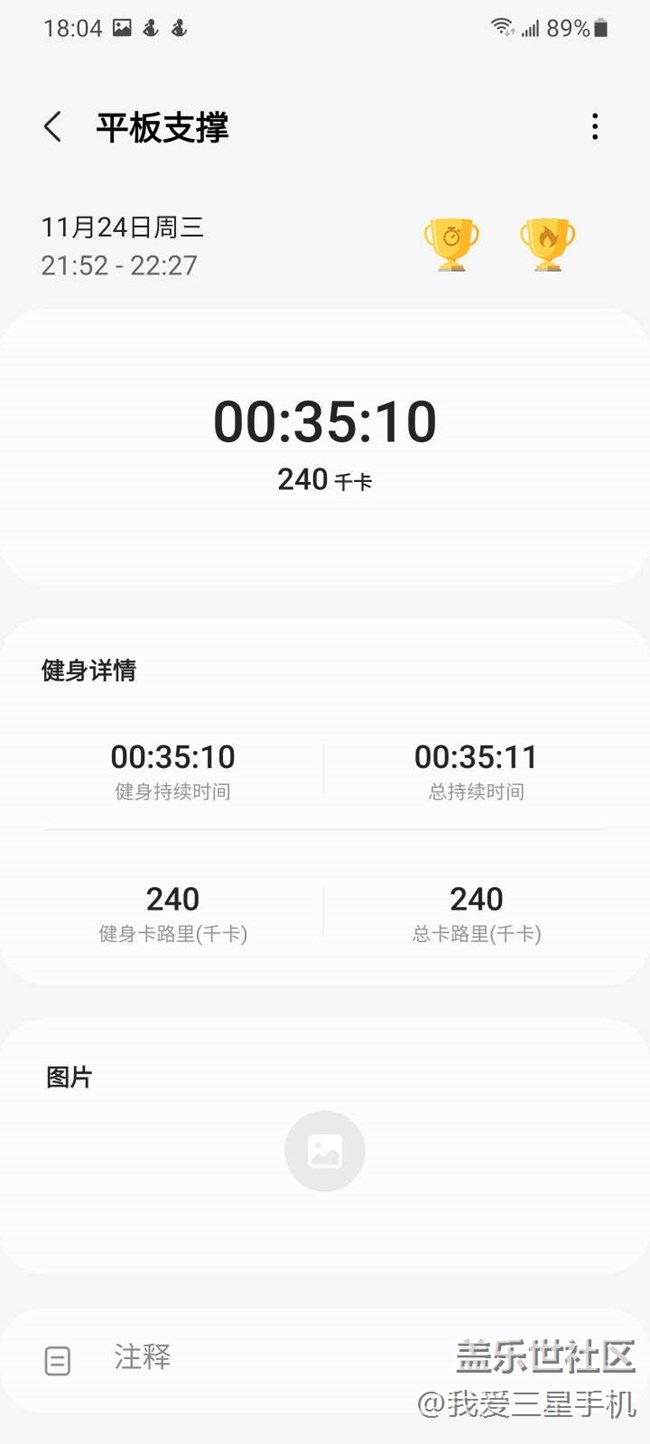Tap the duration trophy badge

(x=451, y=244)
